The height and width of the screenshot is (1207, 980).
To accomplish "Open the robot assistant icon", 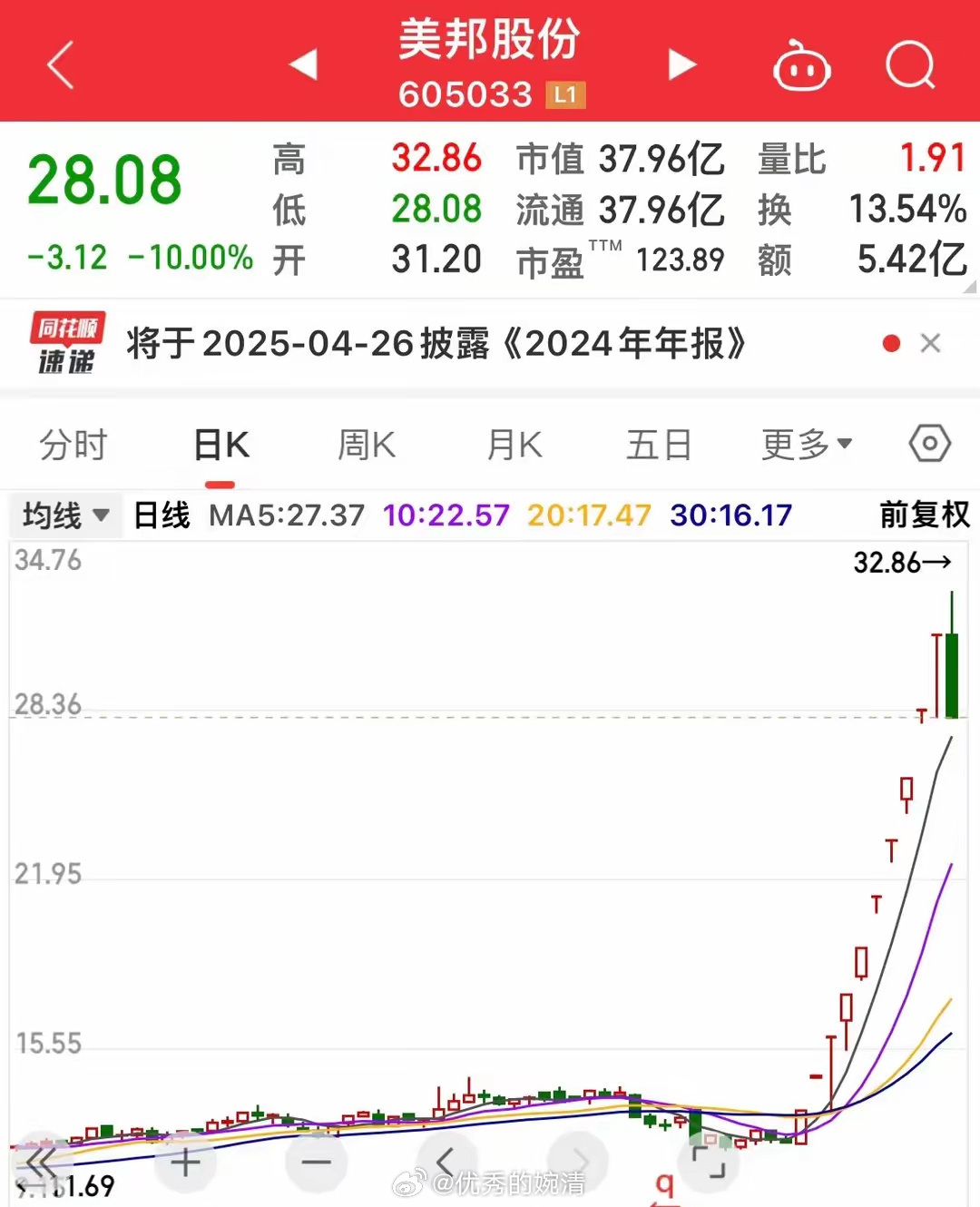I will (801, 67).
